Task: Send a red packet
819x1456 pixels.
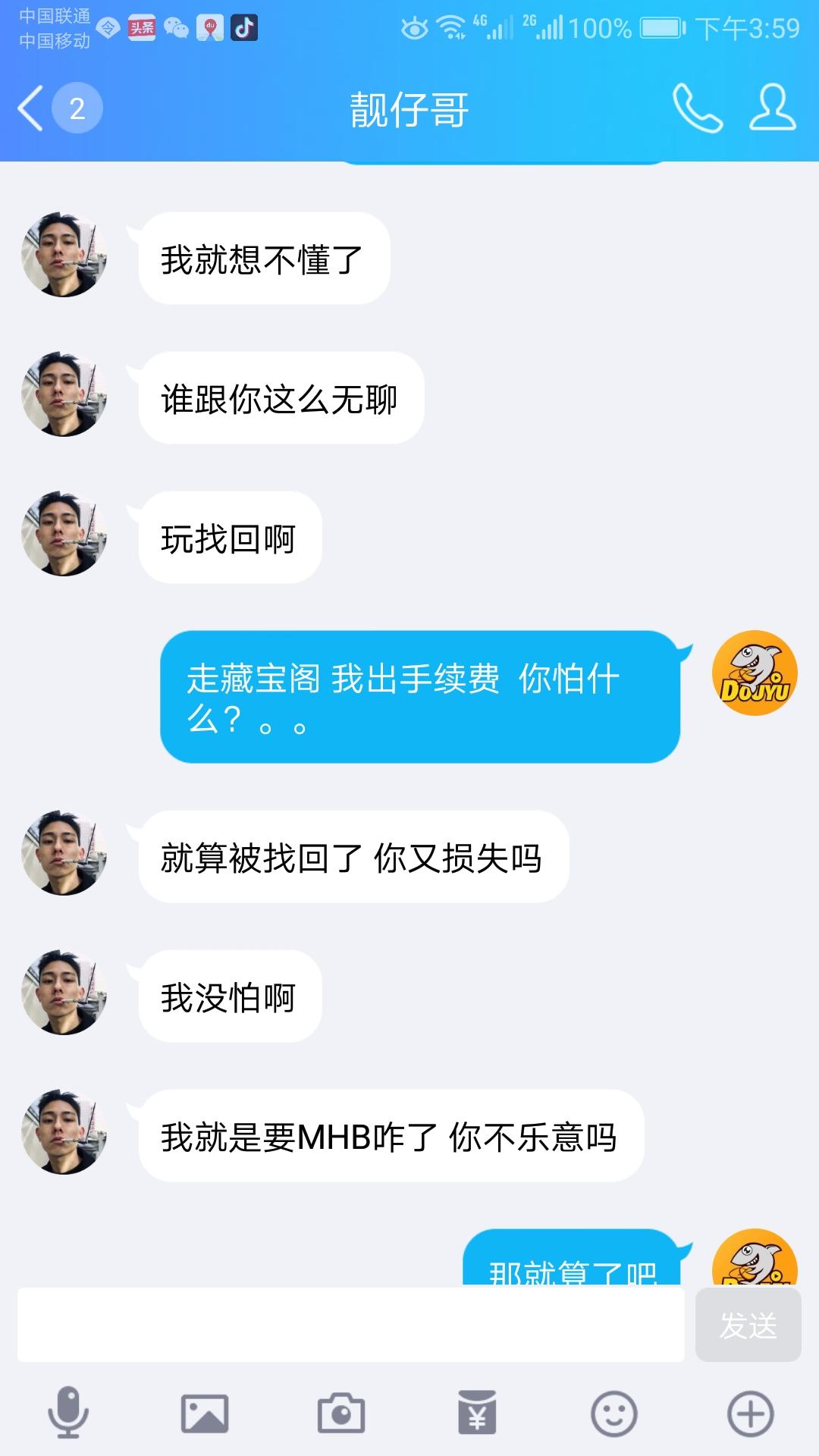Action: [477, 1413]
